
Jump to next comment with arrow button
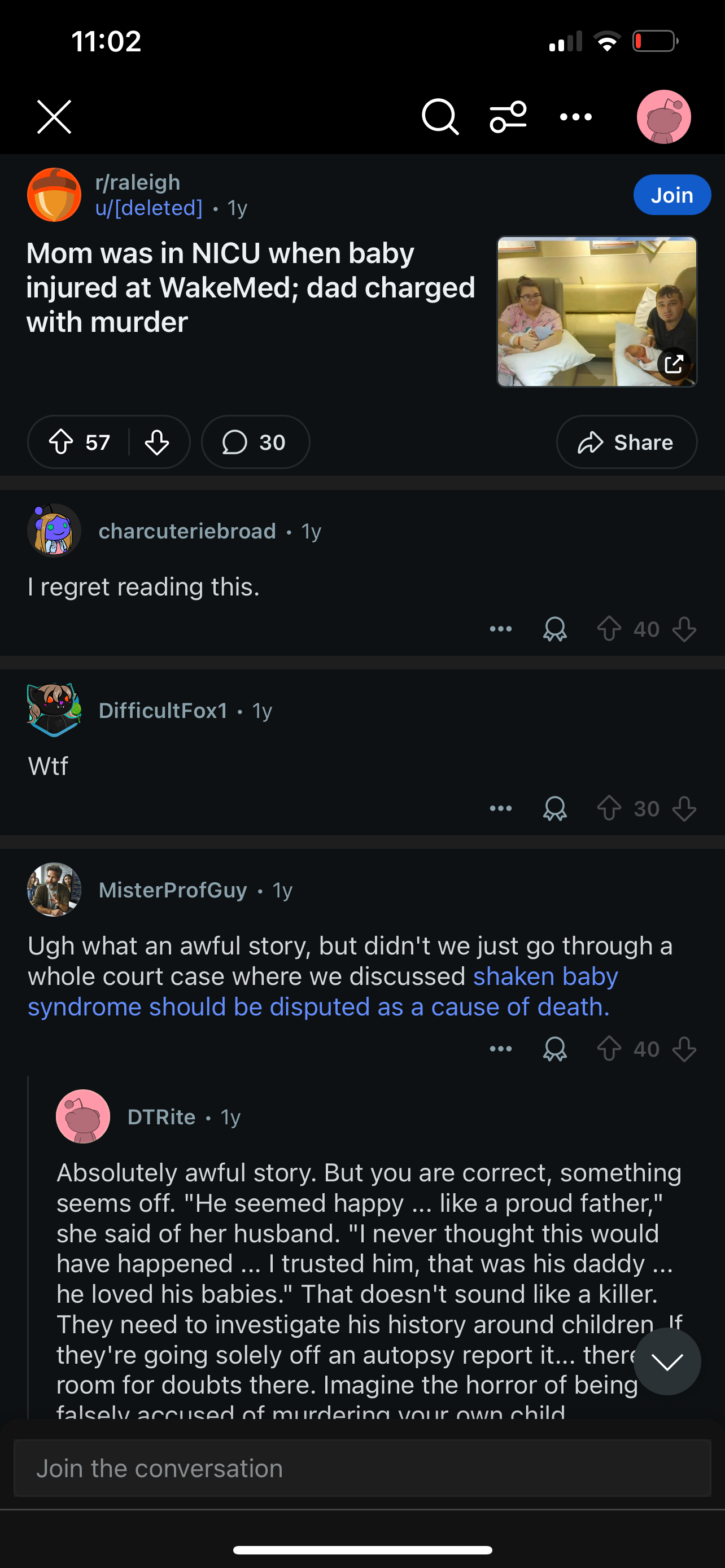point(667,1361)
